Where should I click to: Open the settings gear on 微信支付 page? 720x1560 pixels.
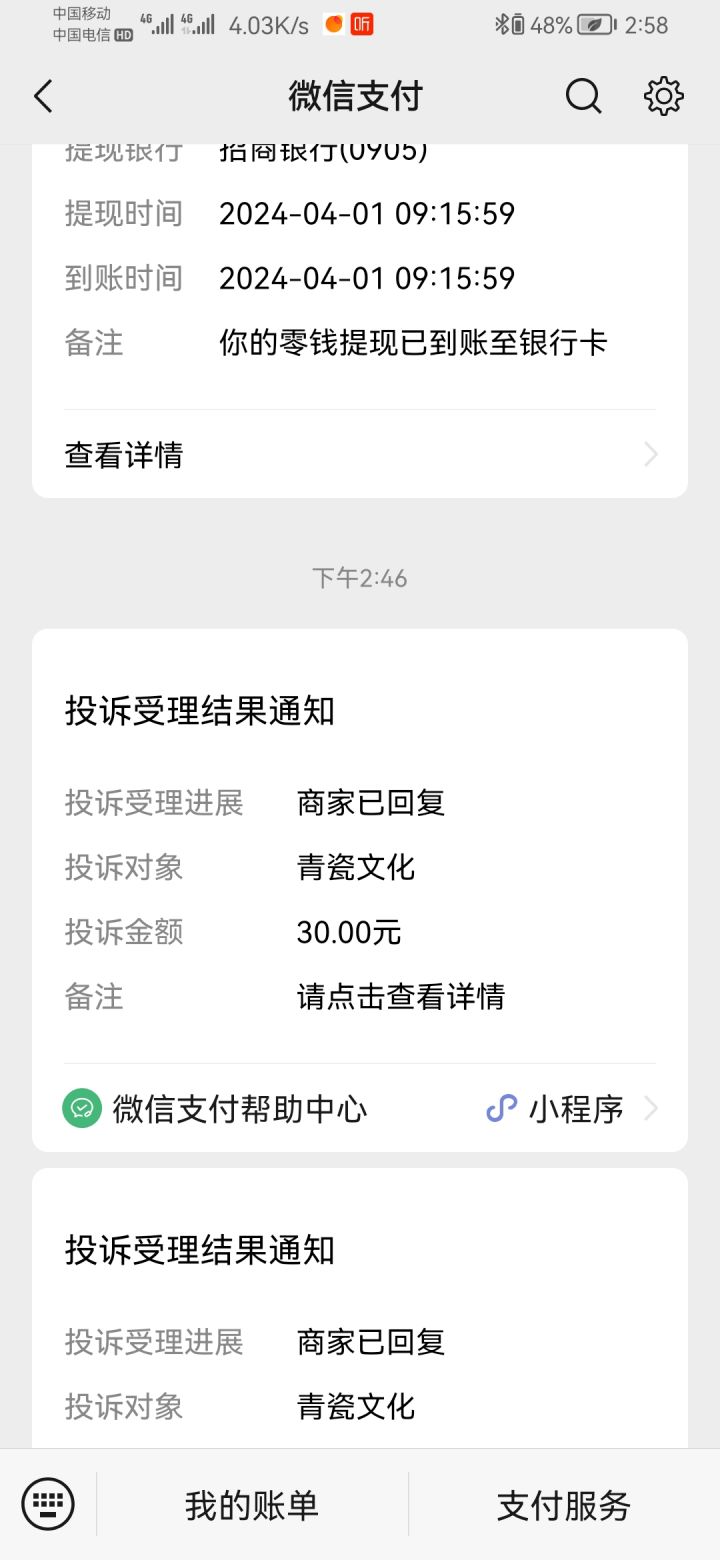tap(663, 96)
